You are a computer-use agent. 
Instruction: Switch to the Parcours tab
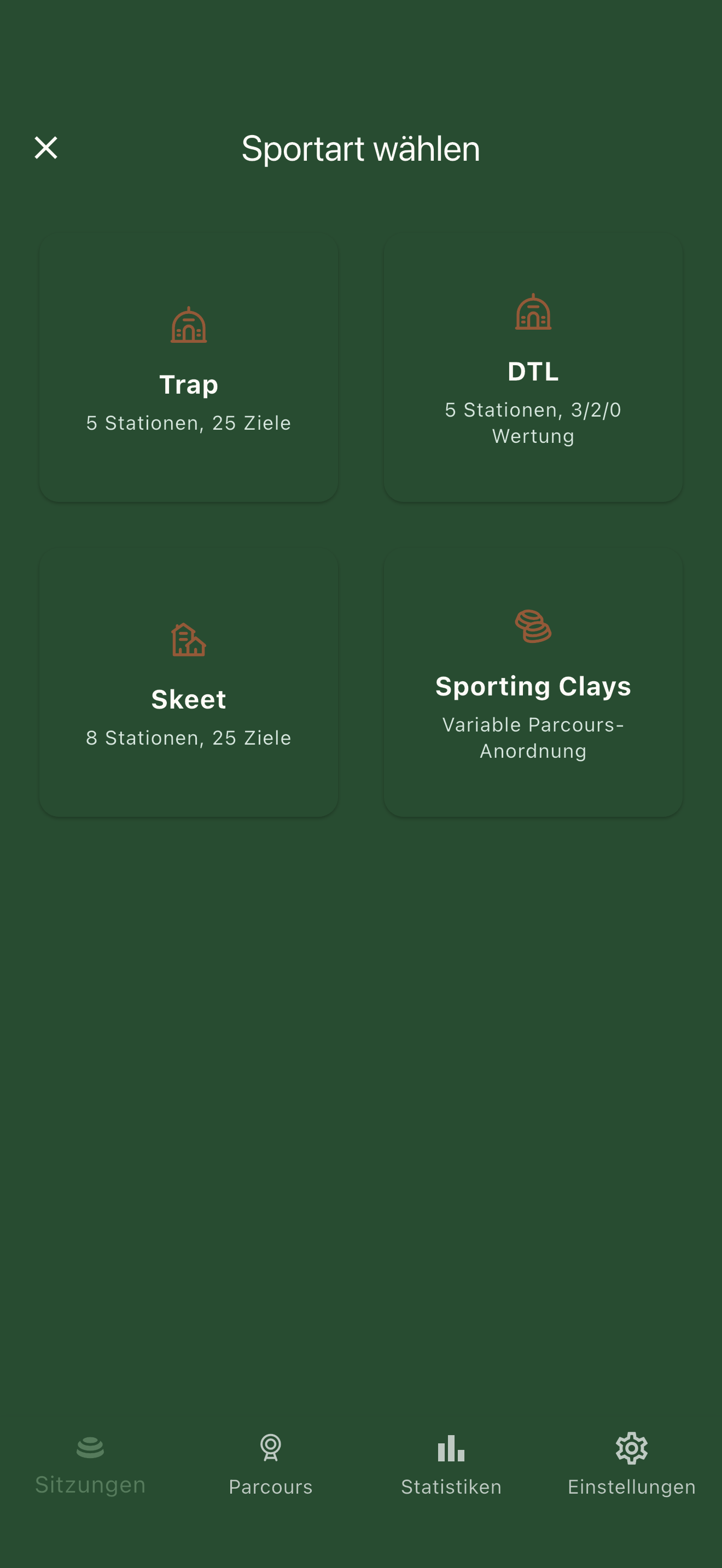[x=271, y=1467]
